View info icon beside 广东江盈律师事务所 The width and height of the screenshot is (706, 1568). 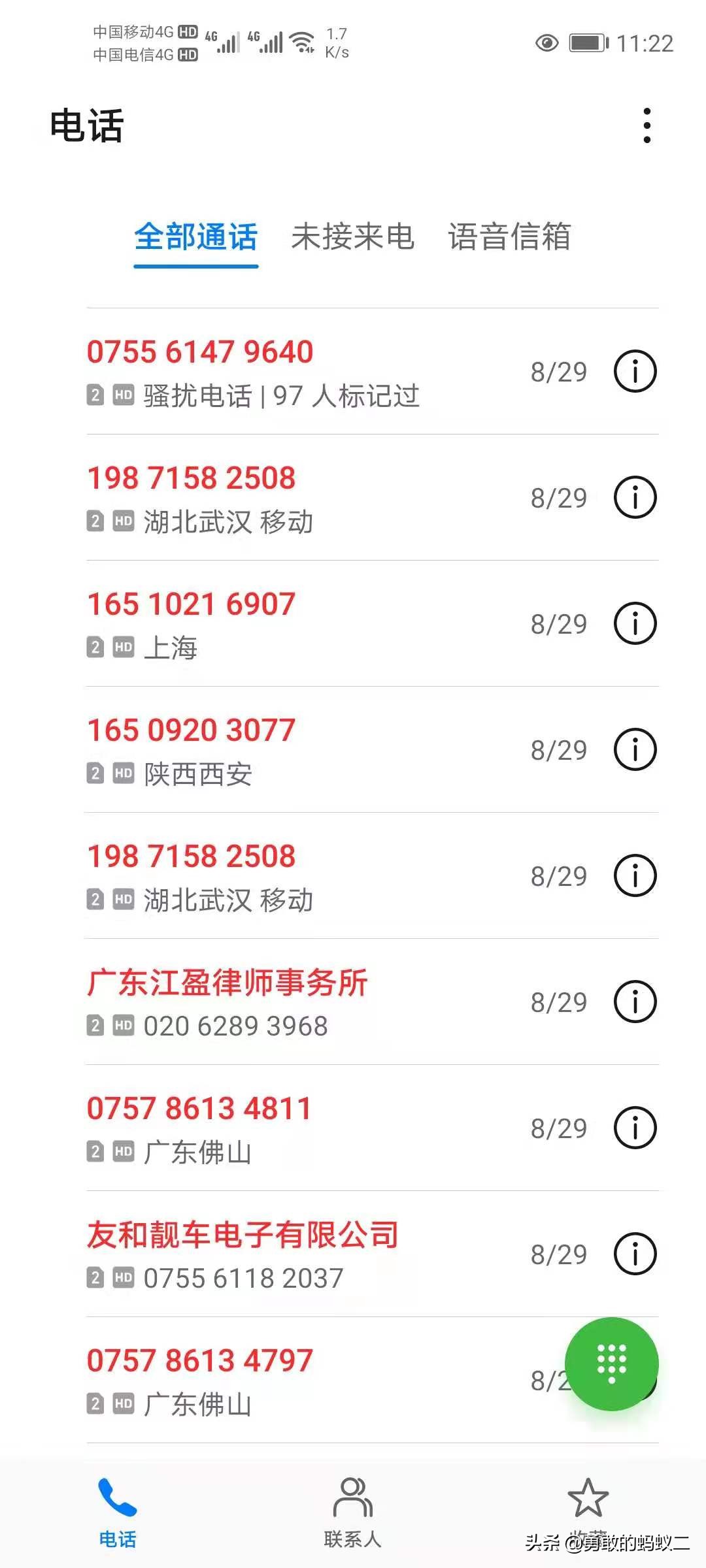pyautogui.click(x=635, y=1001)
